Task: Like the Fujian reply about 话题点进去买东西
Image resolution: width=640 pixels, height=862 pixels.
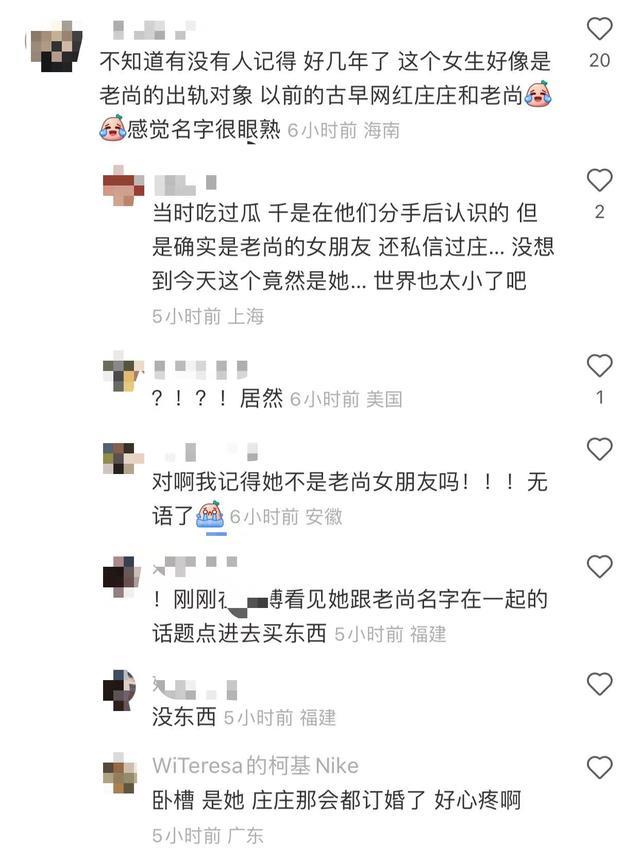Action: pos(599,567)
